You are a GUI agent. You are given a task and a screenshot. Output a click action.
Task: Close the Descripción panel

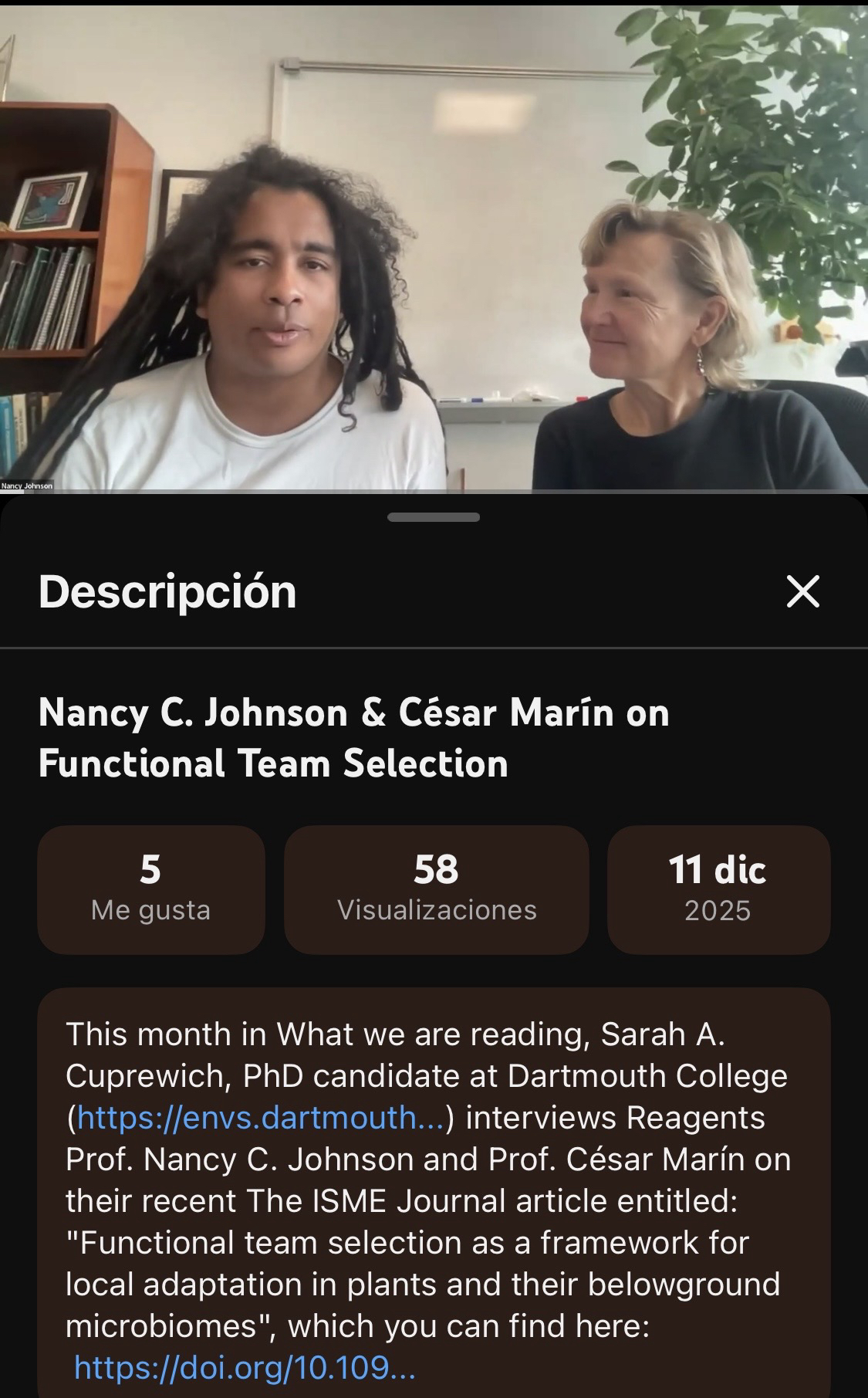pyautogui.click(x=802, y=592)
